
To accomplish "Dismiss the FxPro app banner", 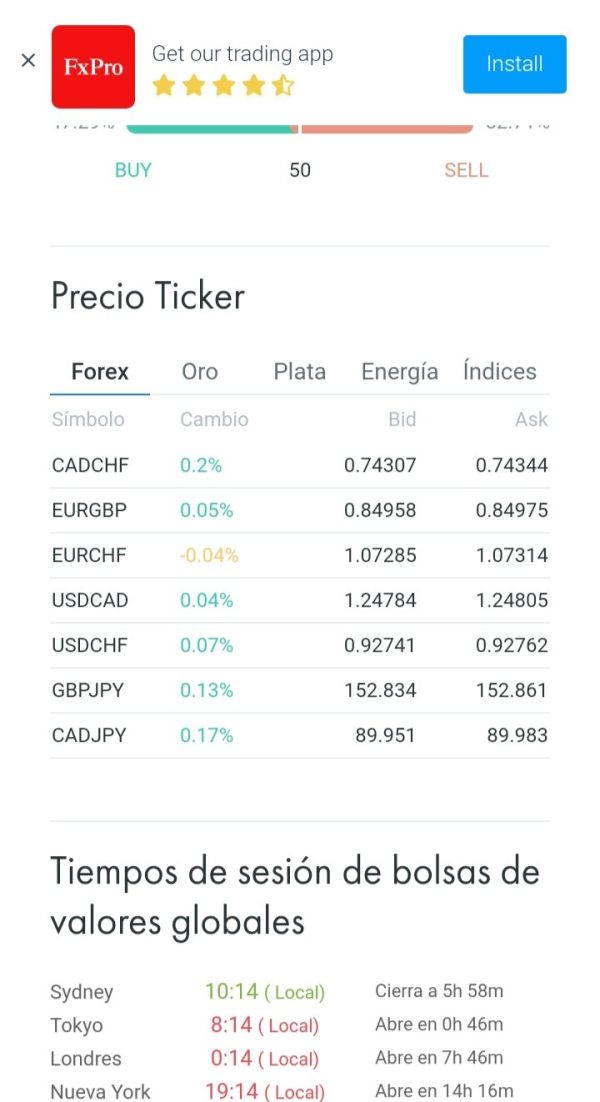I will [x=28, y=61].
